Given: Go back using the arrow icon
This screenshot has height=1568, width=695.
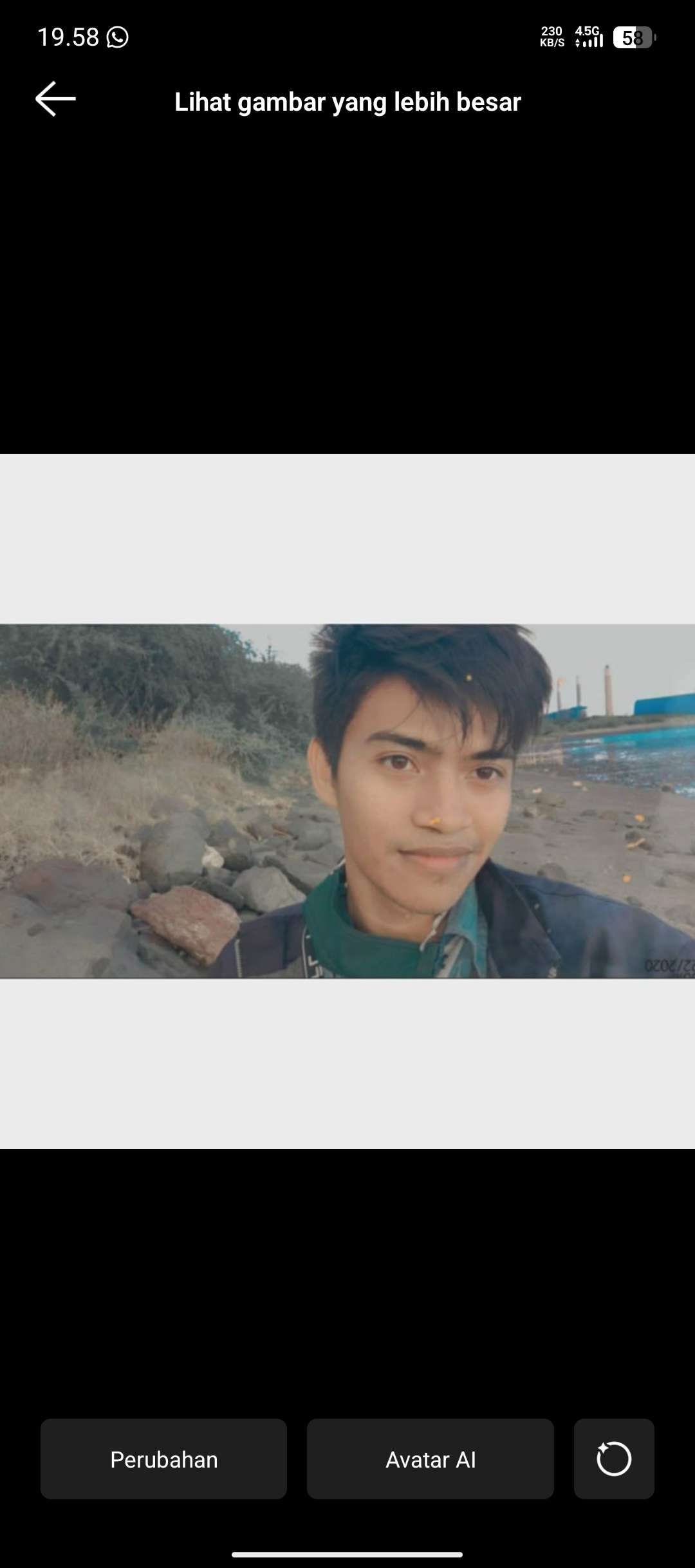Looking at the screenshot, I should tap(55, 99).
